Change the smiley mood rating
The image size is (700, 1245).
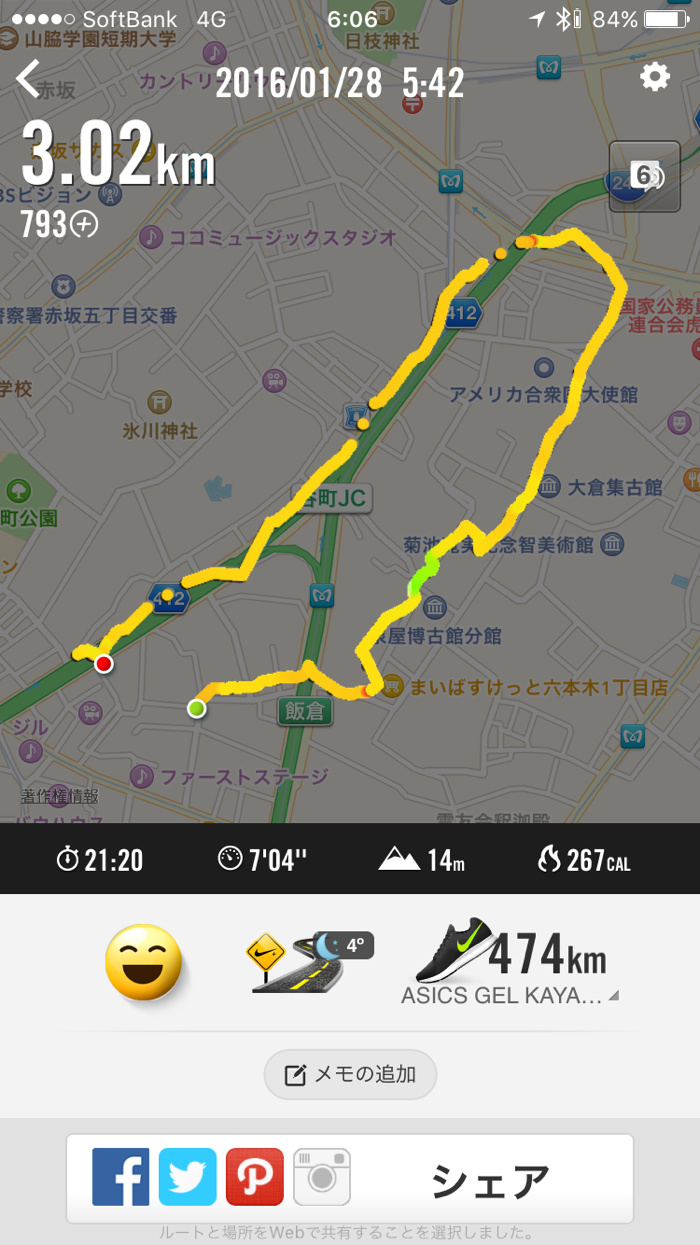point(144,962)
